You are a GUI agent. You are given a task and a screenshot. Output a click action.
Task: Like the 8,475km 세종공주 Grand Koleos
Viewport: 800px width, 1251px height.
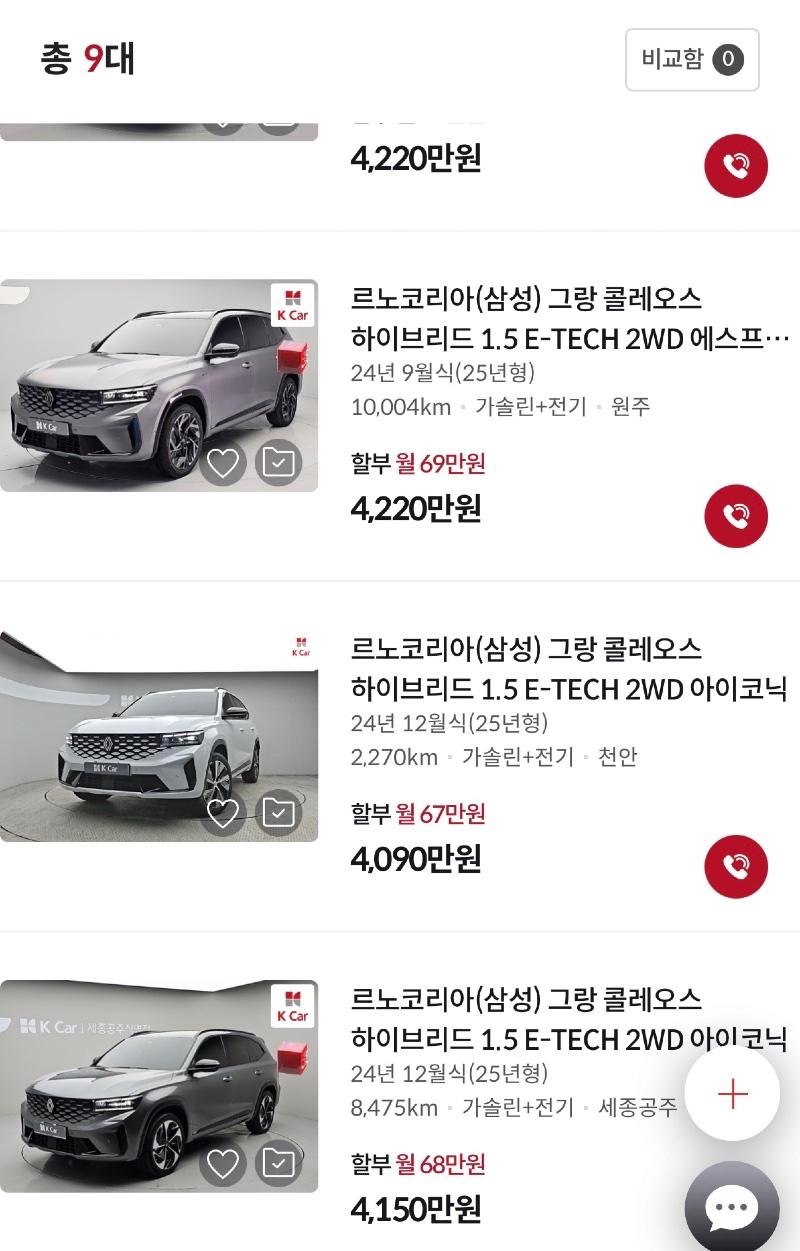222,1163
